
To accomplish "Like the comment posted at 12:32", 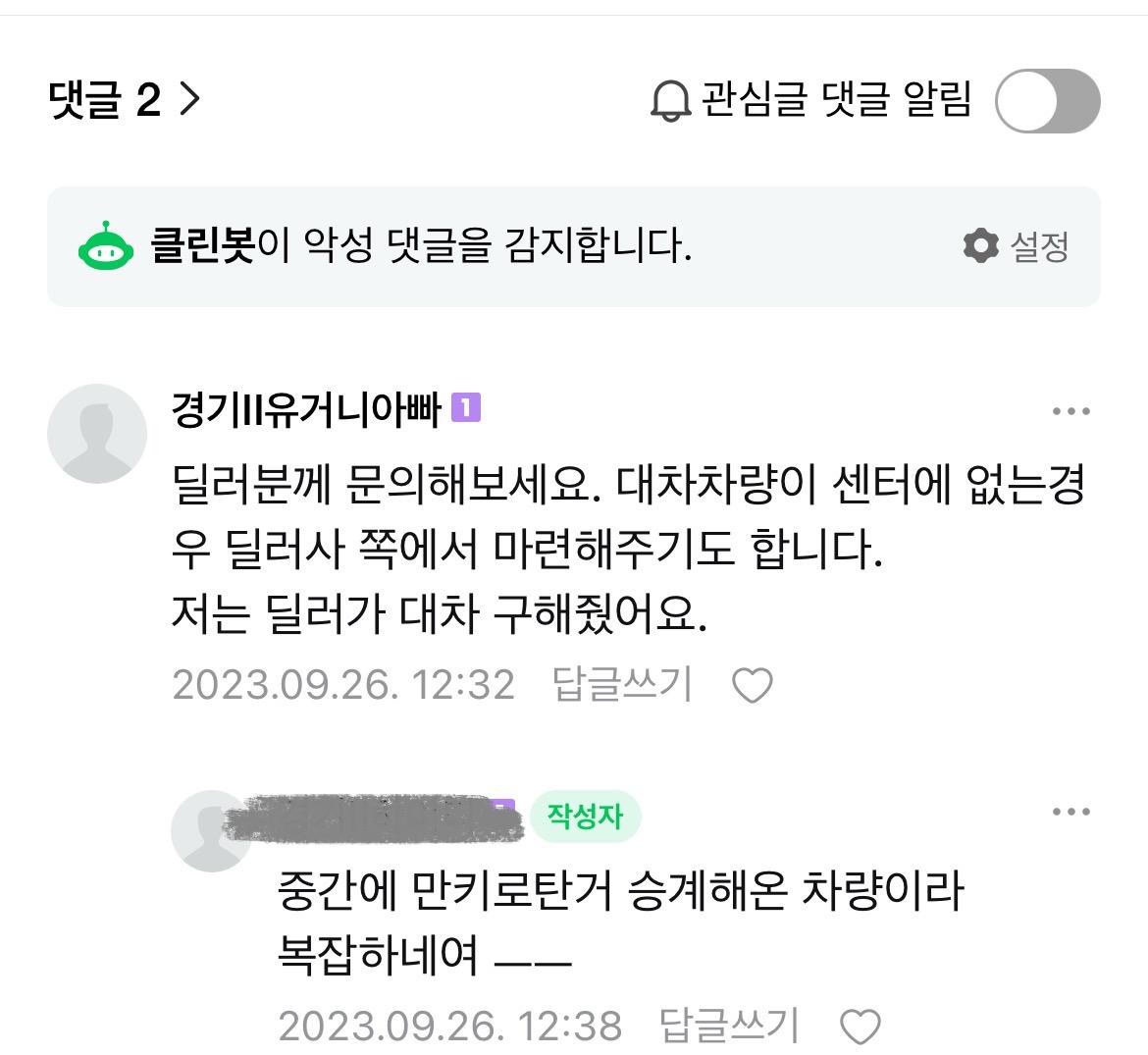I will 753,685.
